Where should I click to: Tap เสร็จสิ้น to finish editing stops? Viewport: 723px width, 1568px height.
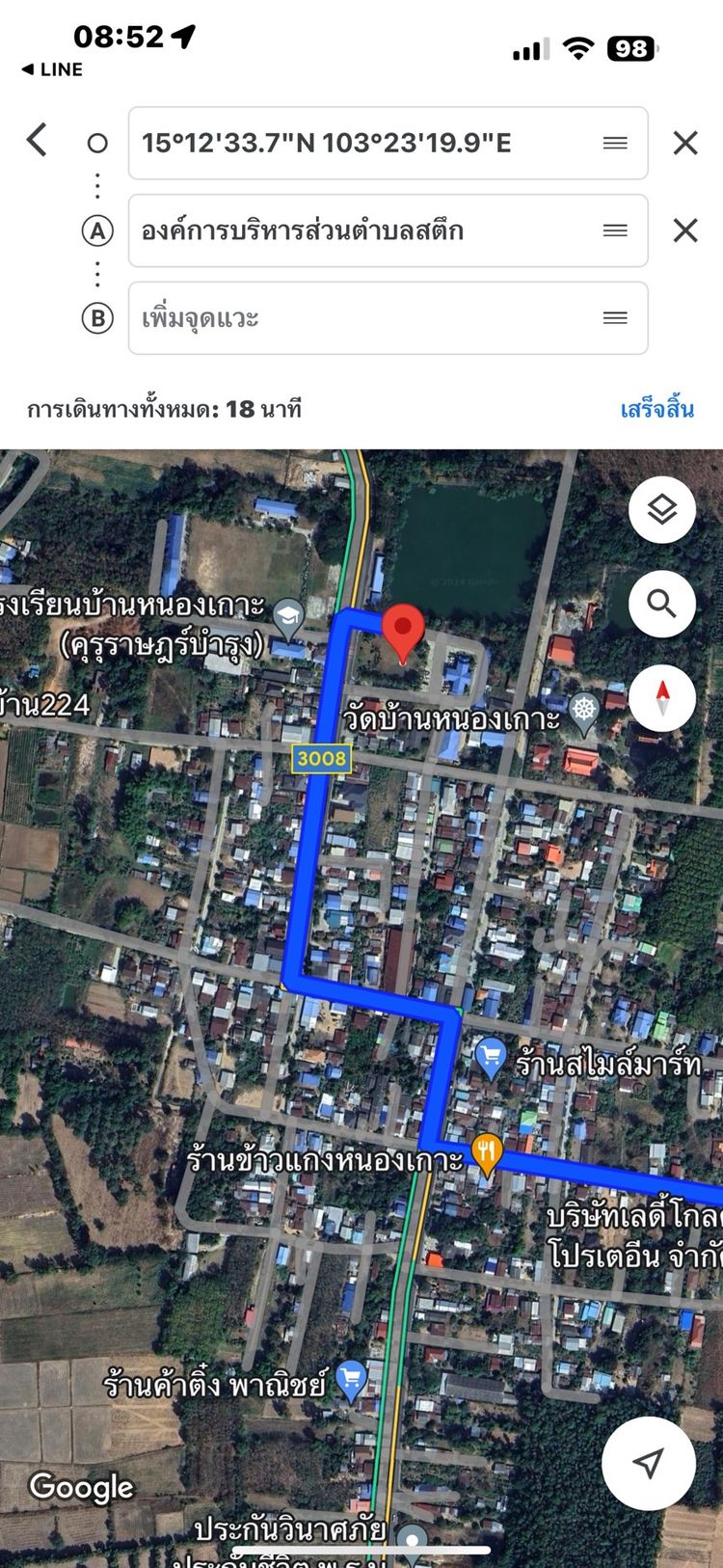(x=656, y=409)
